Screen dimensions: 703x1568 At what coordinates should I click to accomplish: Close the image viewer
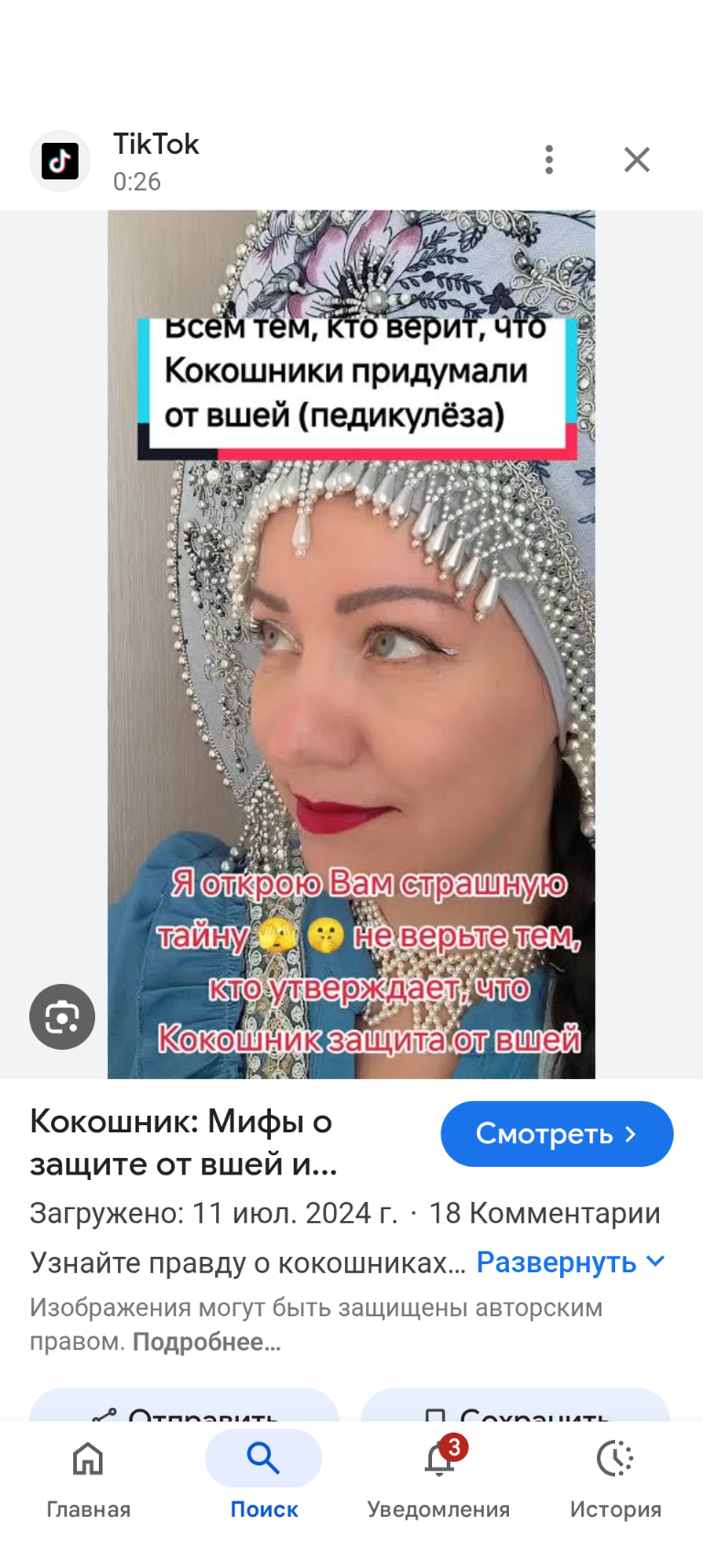tap(637, 159)
